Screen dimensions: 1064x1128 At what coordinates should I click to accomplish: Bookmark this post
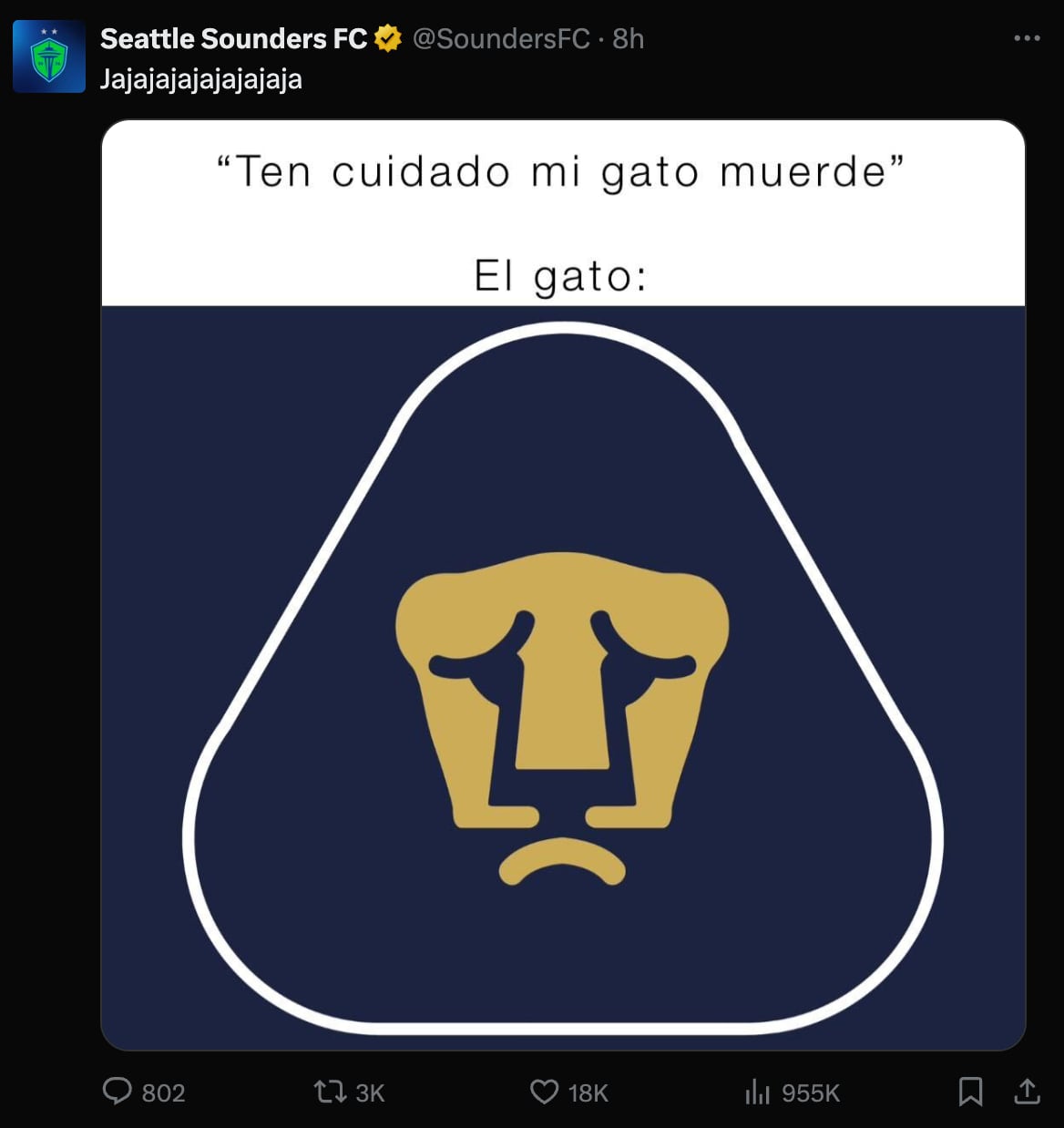coord(970,1091)
